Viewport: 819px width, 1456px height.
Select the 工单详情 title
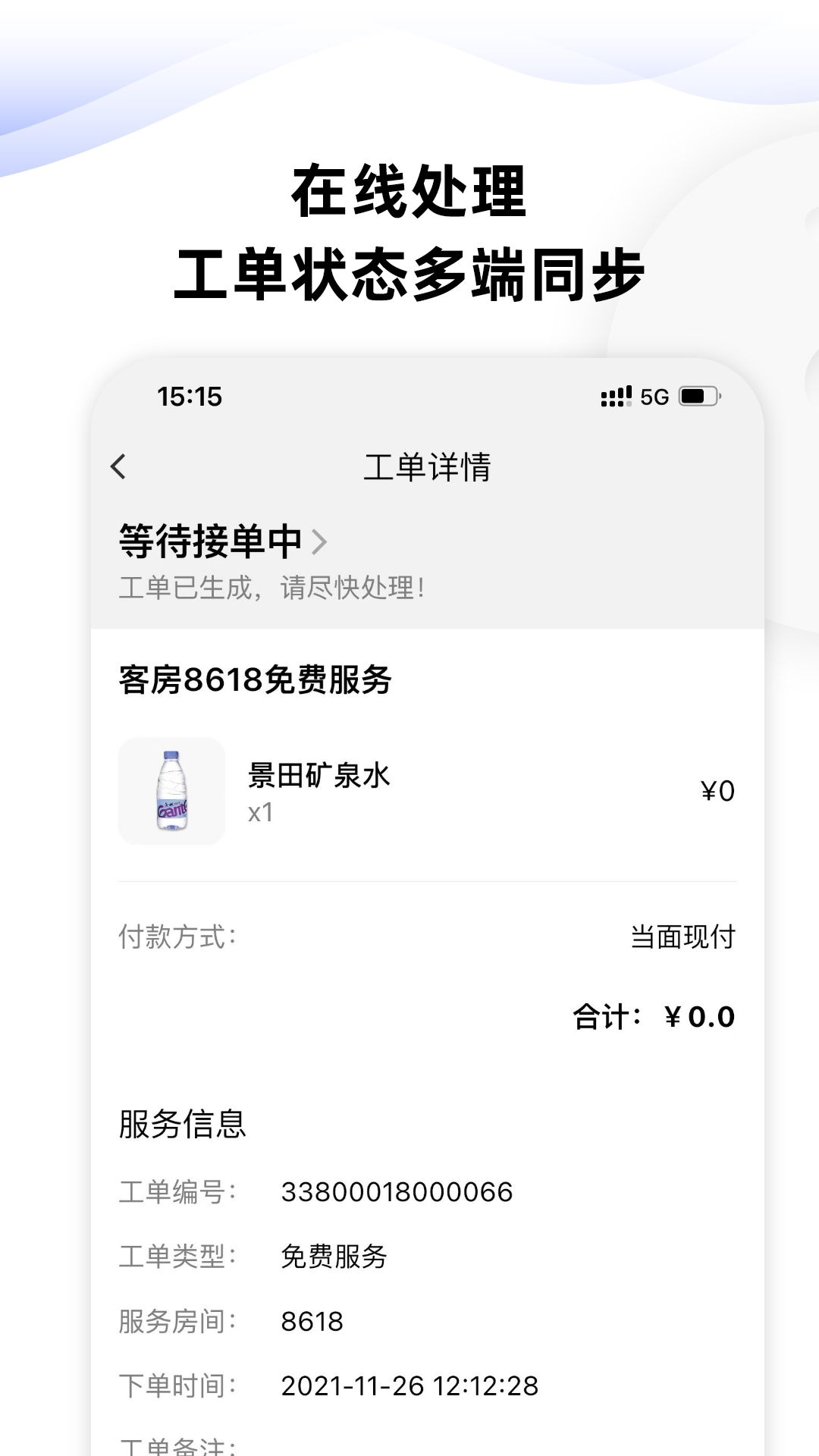pyautogui.click(x=427, y=464)
